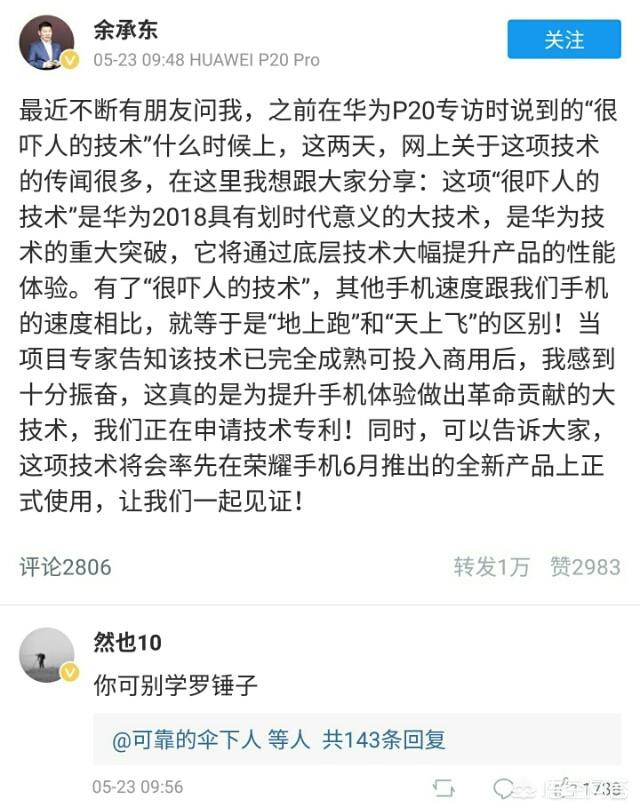The width and height of the screenshot is (640, 811).
Task: Reply to 然也10's comment with the comment icon
Action: coord(501,788)
